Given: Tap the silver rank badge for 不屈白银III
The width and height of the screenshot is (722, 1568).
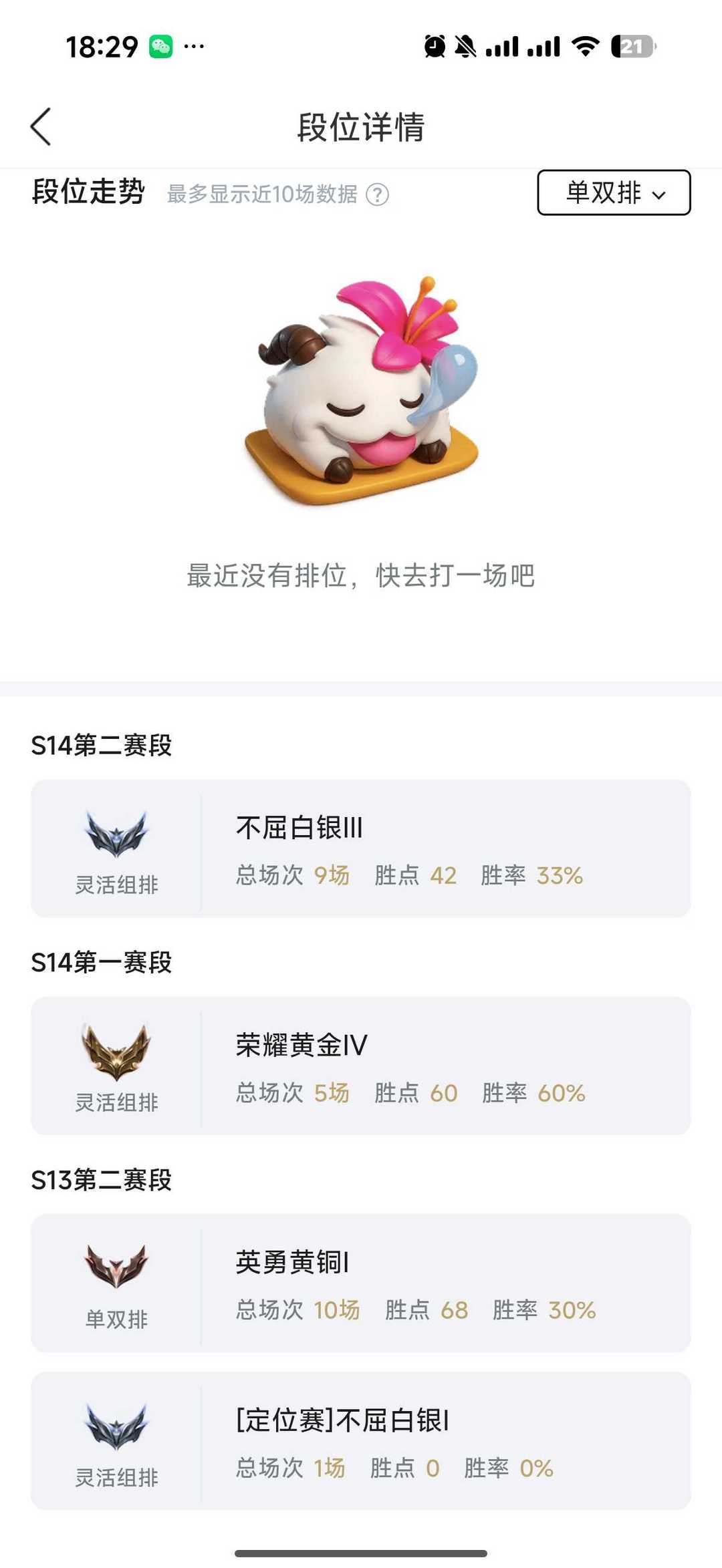Looking at the screenshot, I should (x=115, y=834).
